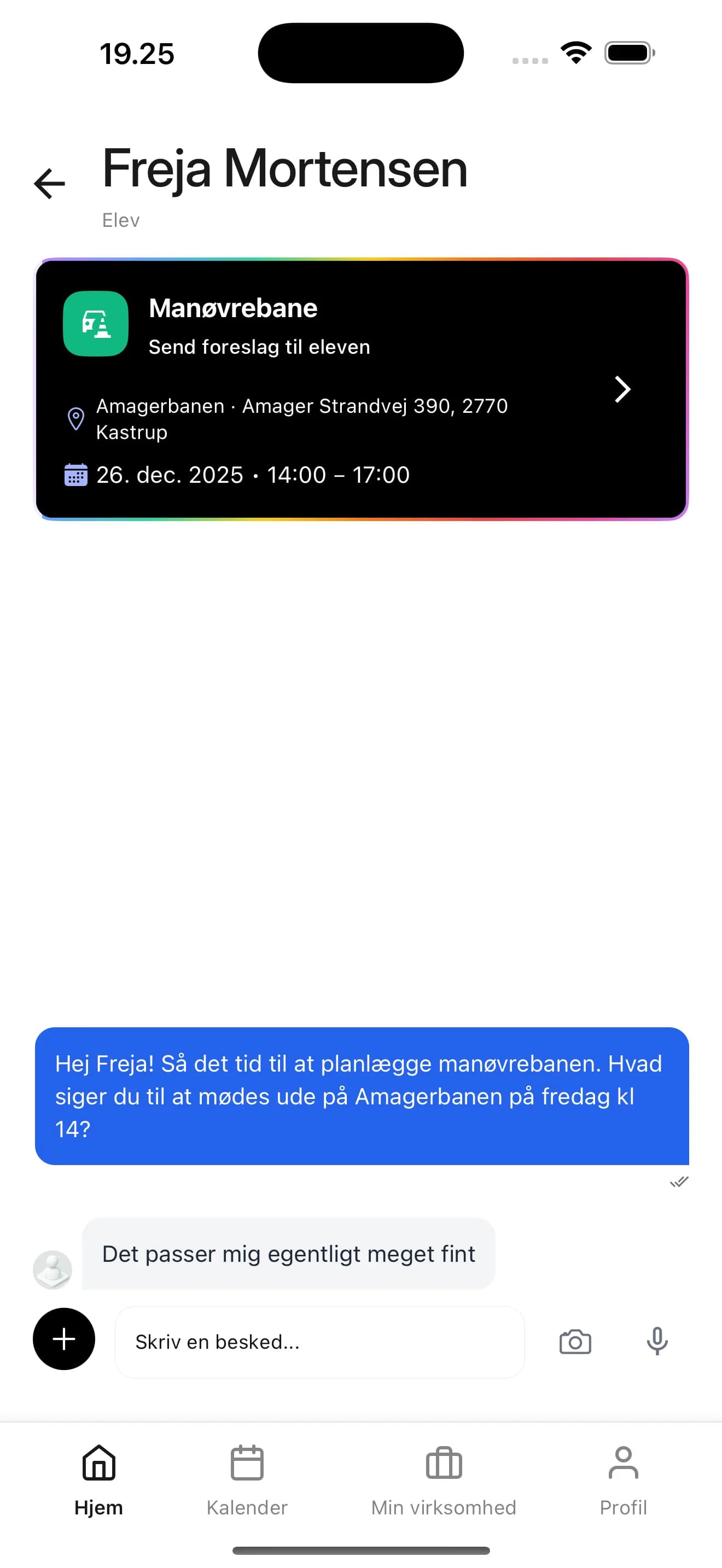The image size is (722, 1568).
Task: Go back using the arrow at top left
Action: tap(49, 183)
